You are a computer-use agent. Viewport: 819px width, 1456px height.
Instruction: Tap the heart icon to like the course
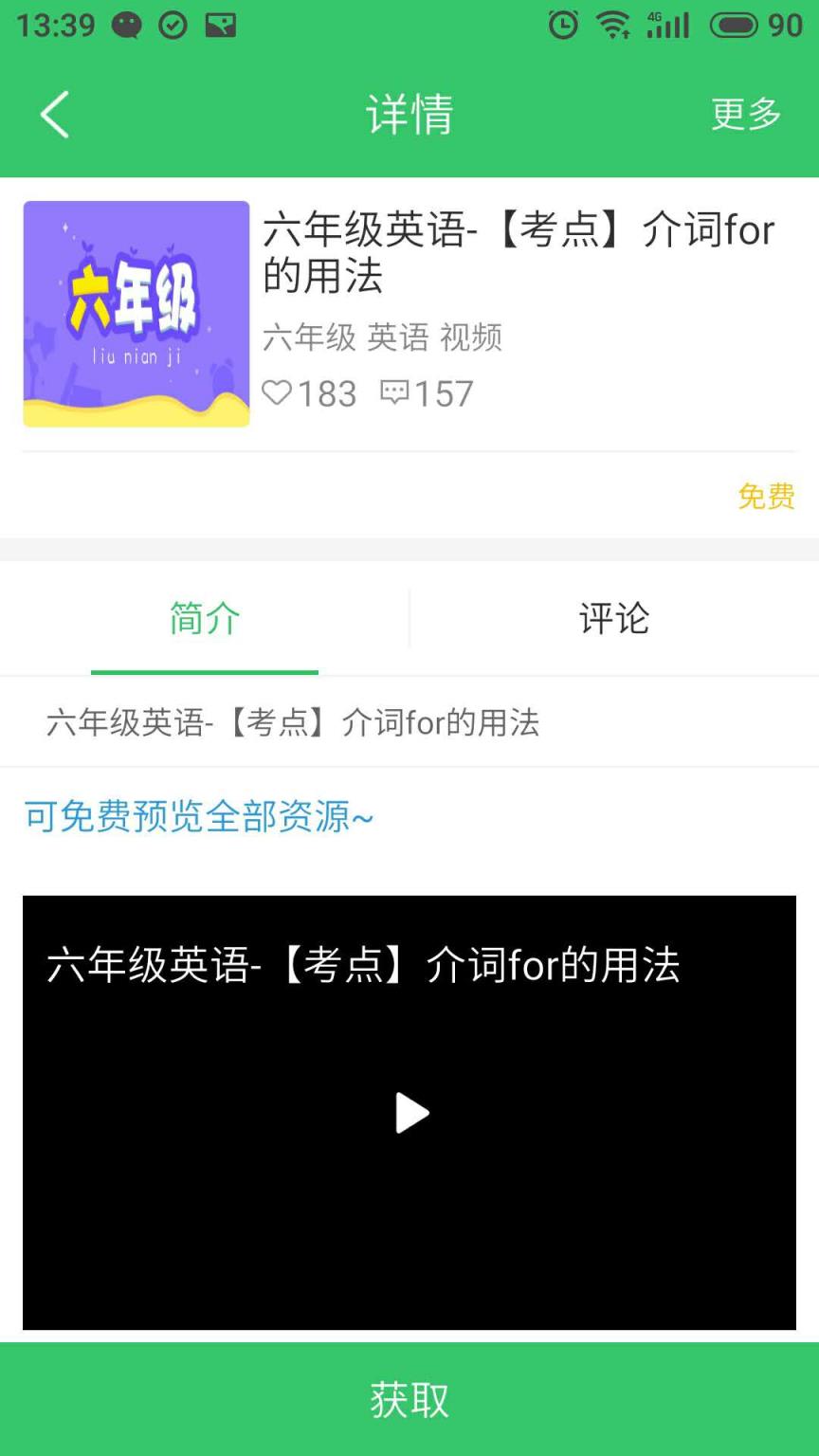click(x=279, y=393)
